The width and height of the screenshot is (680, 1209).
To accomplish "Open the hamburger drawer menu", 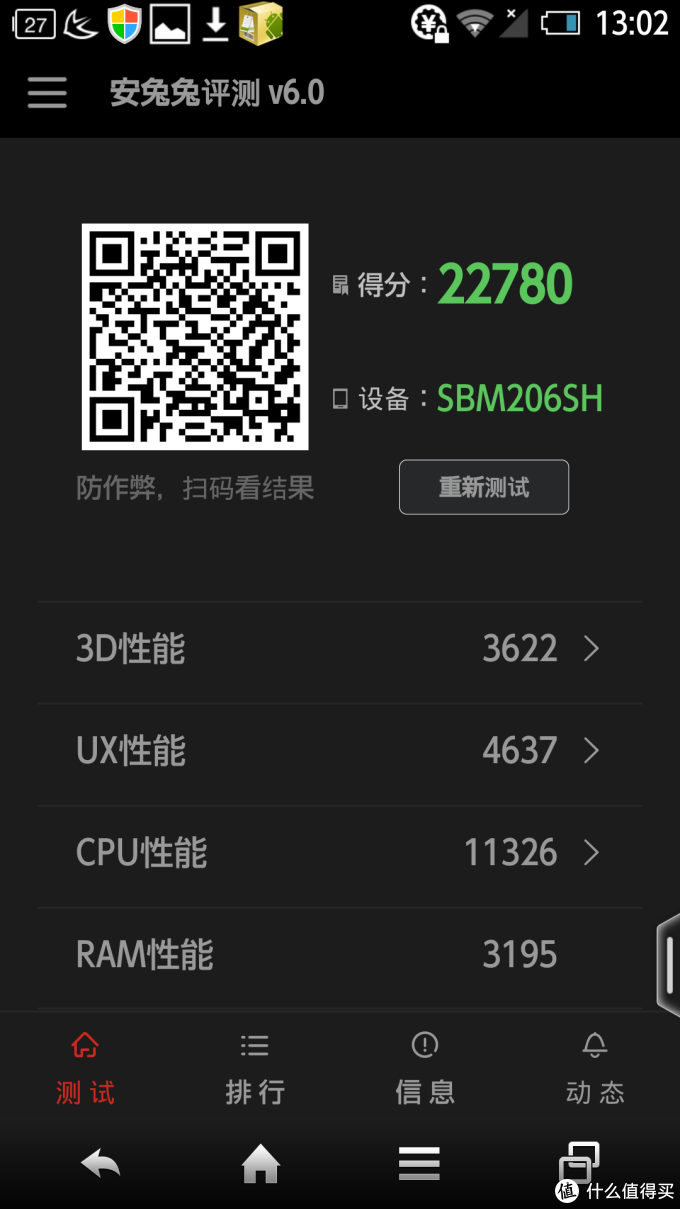I will [x=47, y=93].
